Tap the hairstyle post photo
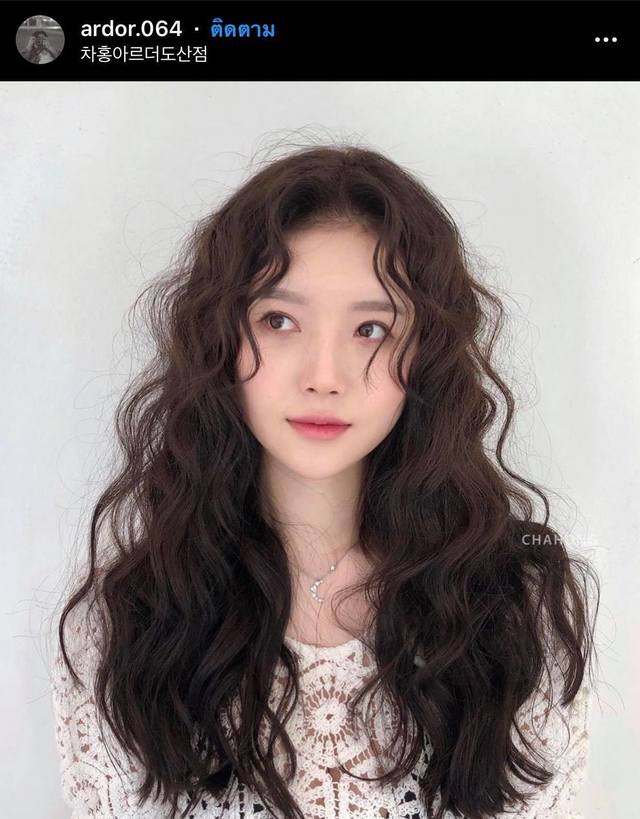 click(x=320, y=450)
